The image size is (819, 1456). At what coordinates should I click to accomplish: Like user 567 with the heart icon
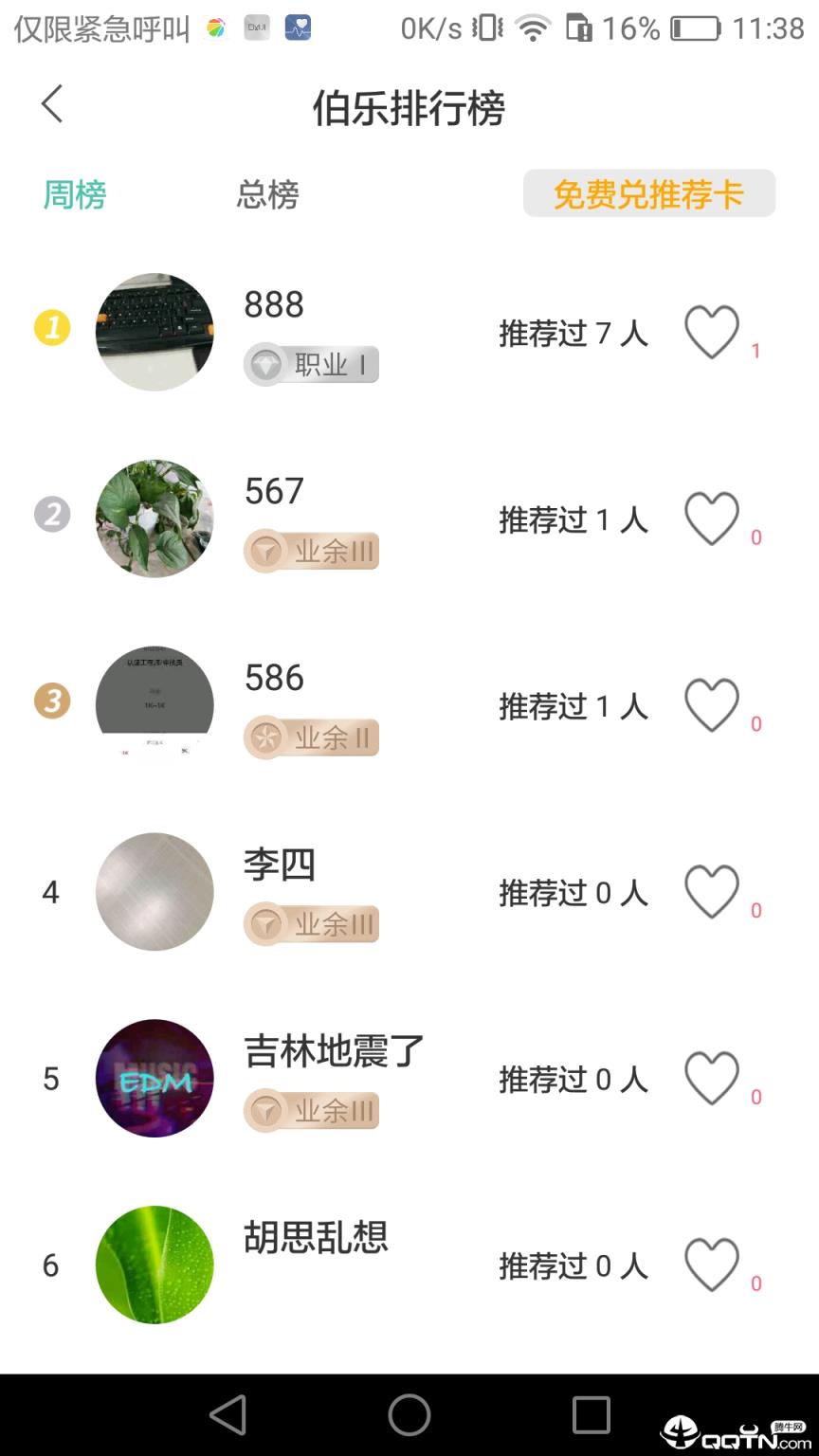point(712,519)
